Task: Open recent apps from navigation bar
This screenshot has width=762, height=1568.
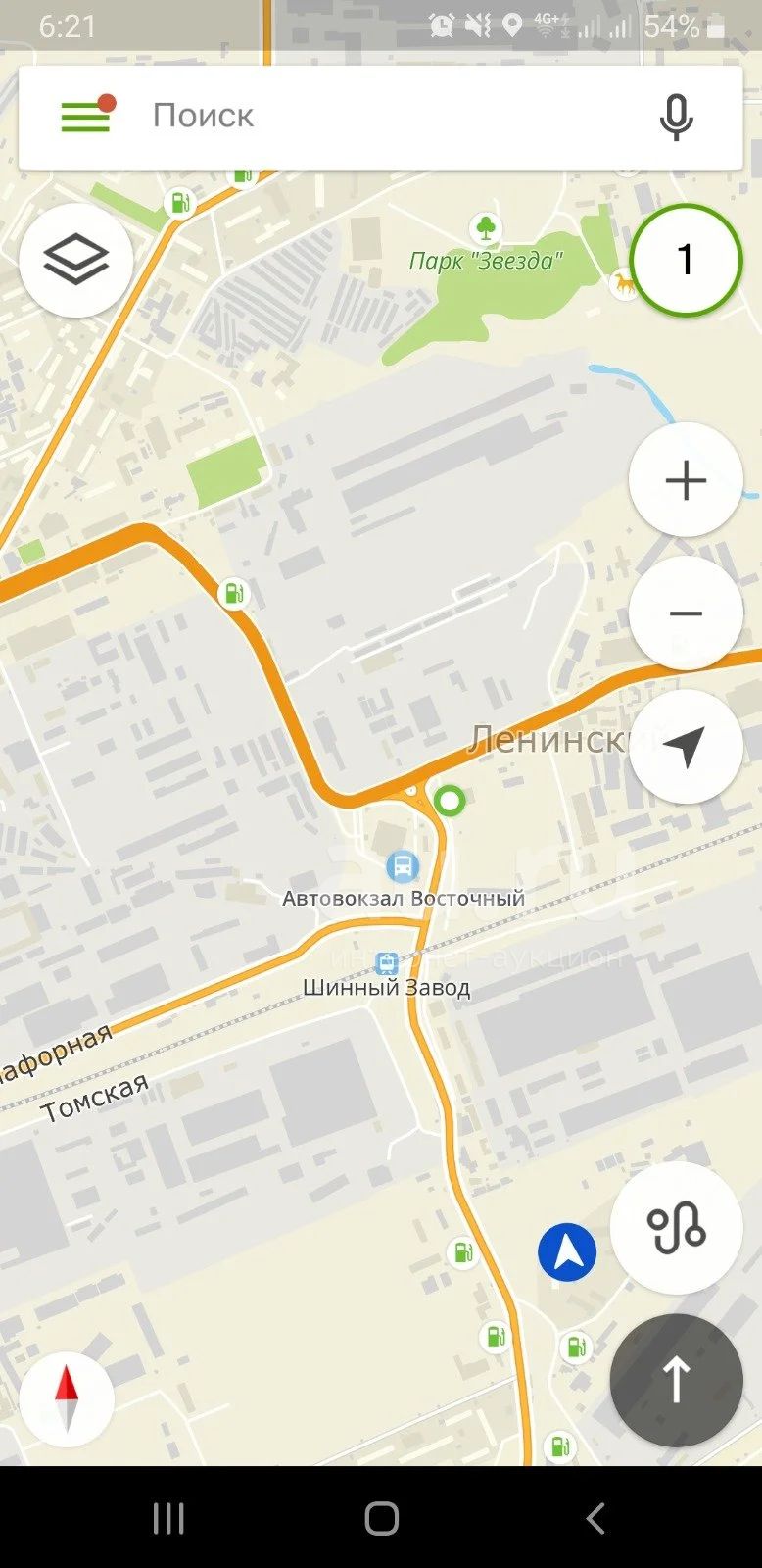Action: tap(168, 1518)
